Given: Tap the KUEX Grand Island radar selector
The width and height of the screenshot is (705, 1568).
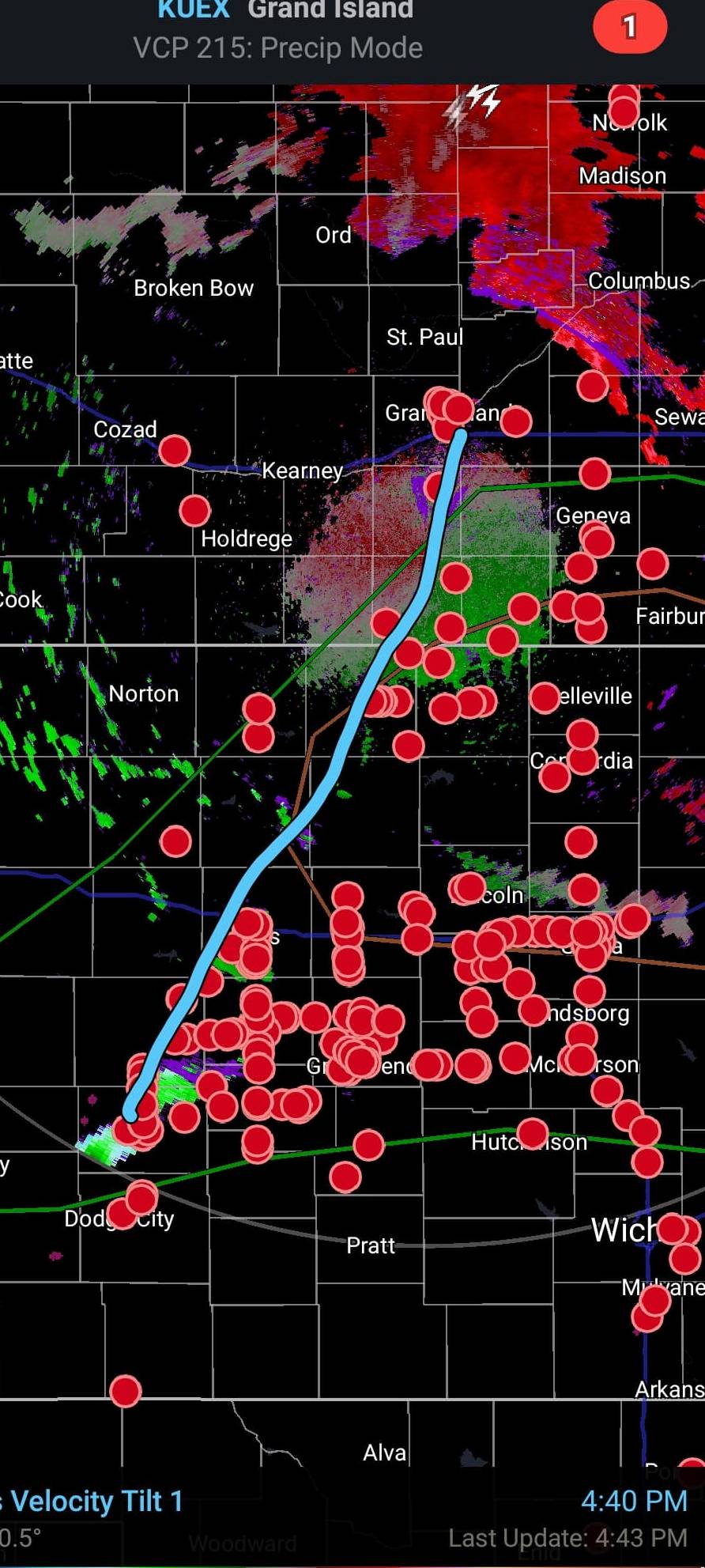Looking at the screenshot, I should point(285,10).
